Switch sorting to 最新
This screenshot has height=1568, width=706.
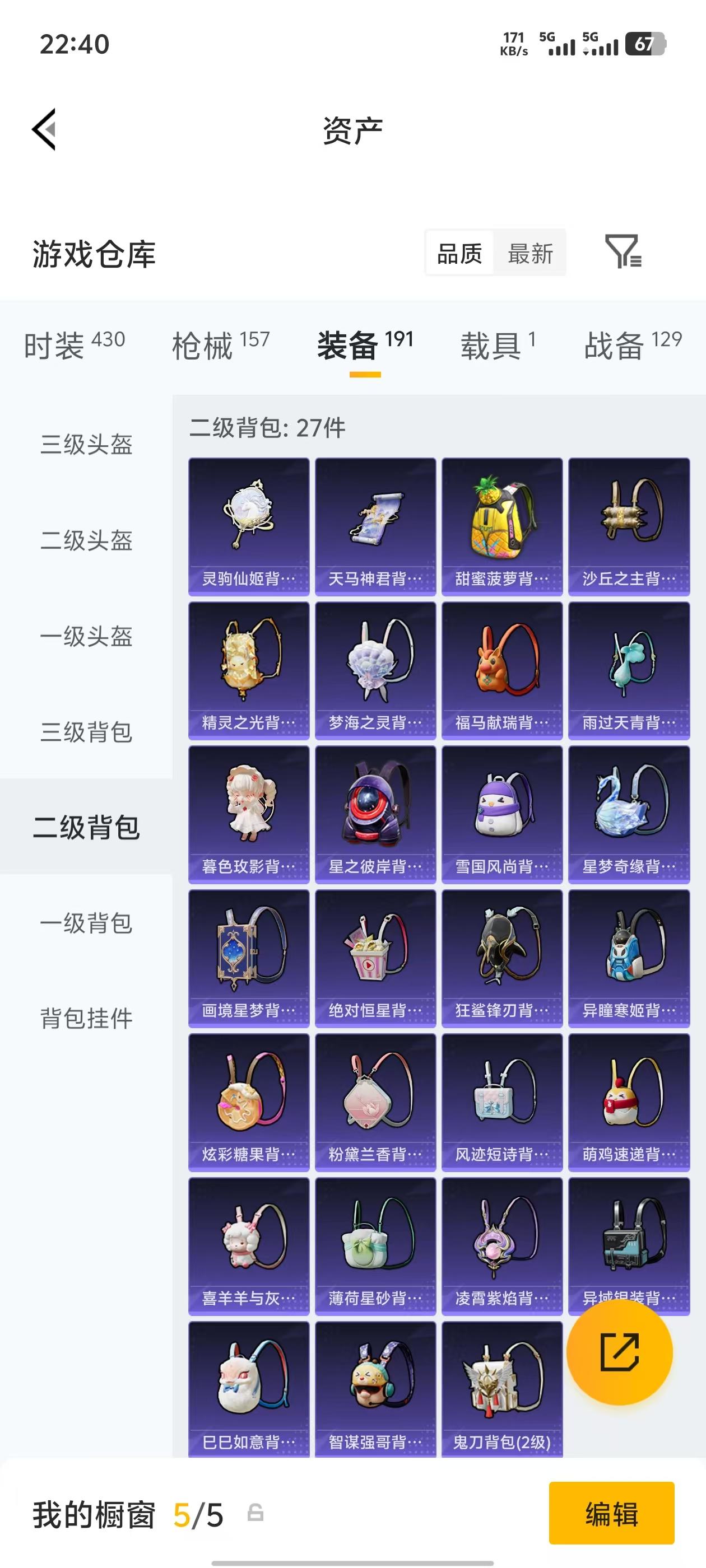530,252
